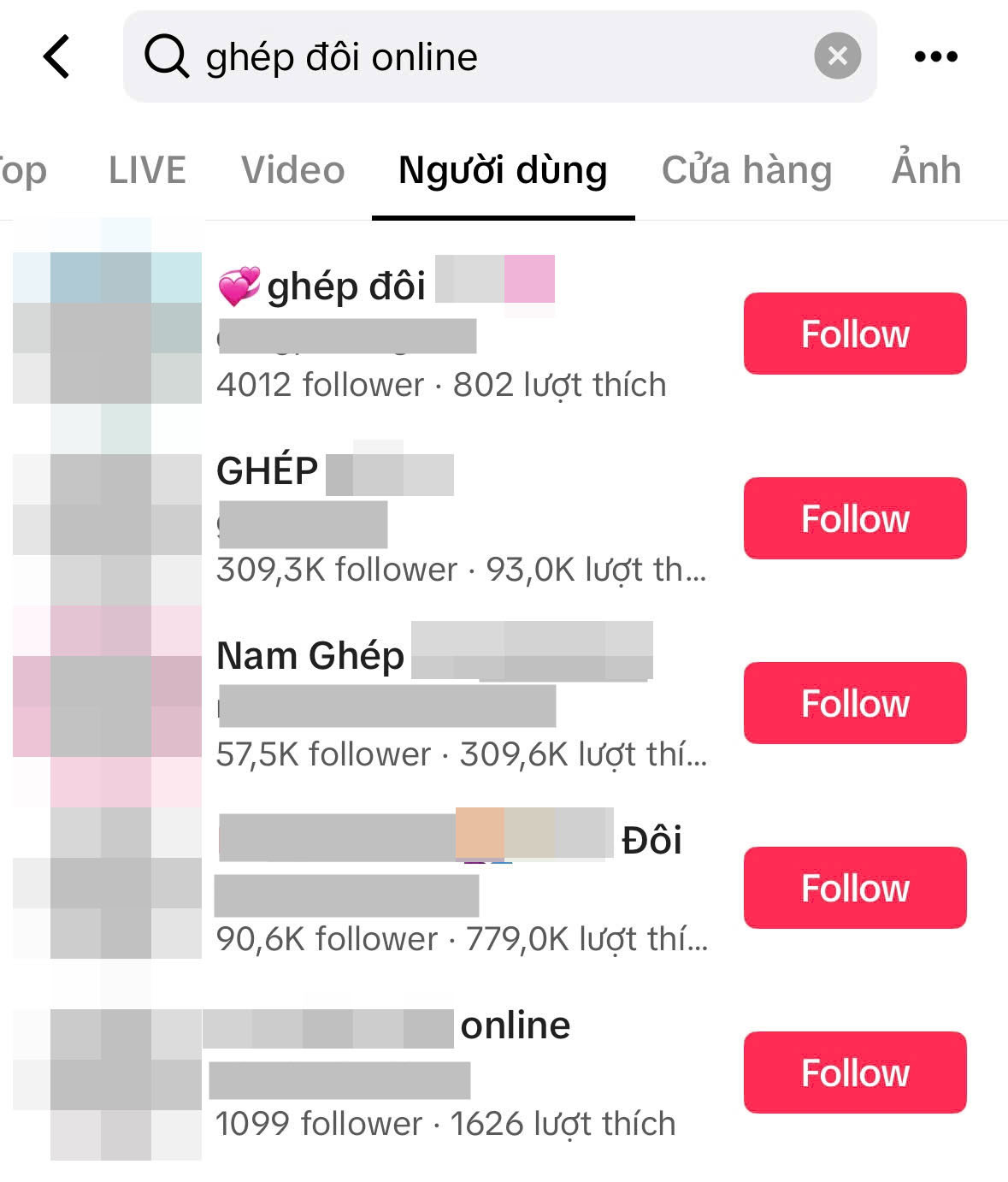This screenshot has height=1182, width=1008.
Task: Click the back arrow to exit search
Action: 56,57
